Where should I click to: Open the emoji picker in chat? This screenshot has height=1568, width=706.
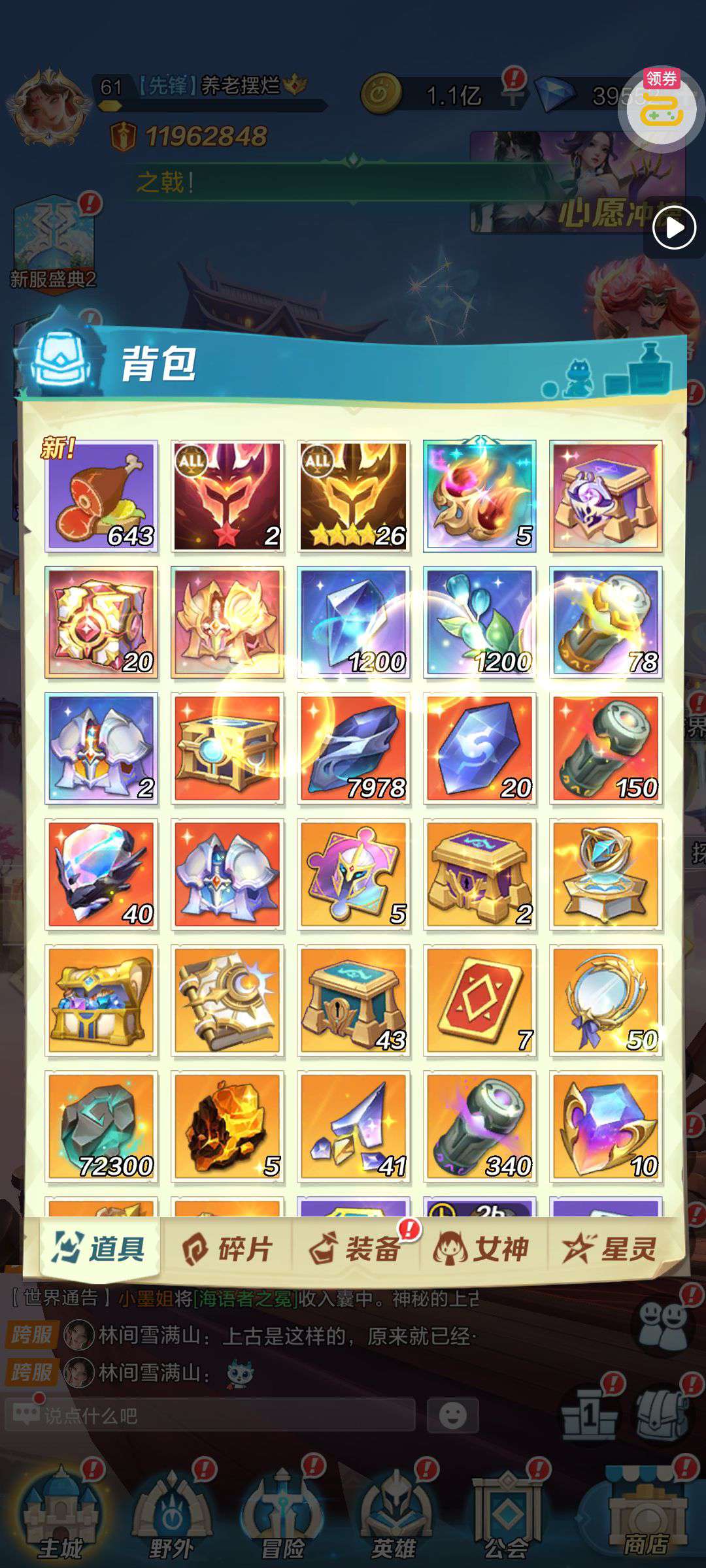pyautogui.click(x=452, y=1416)
